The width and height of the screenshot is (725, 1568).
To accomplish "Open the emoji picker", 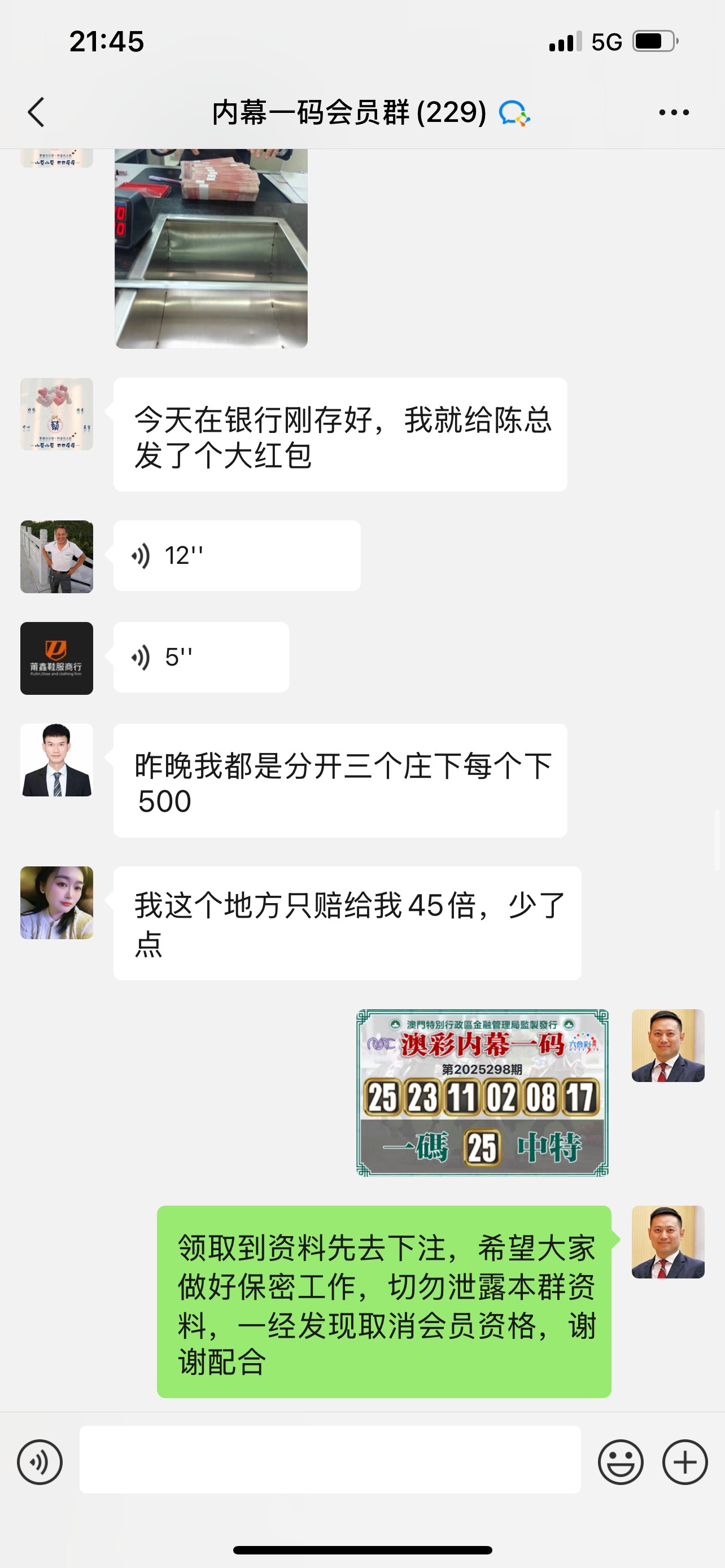I will point(621,1462).
